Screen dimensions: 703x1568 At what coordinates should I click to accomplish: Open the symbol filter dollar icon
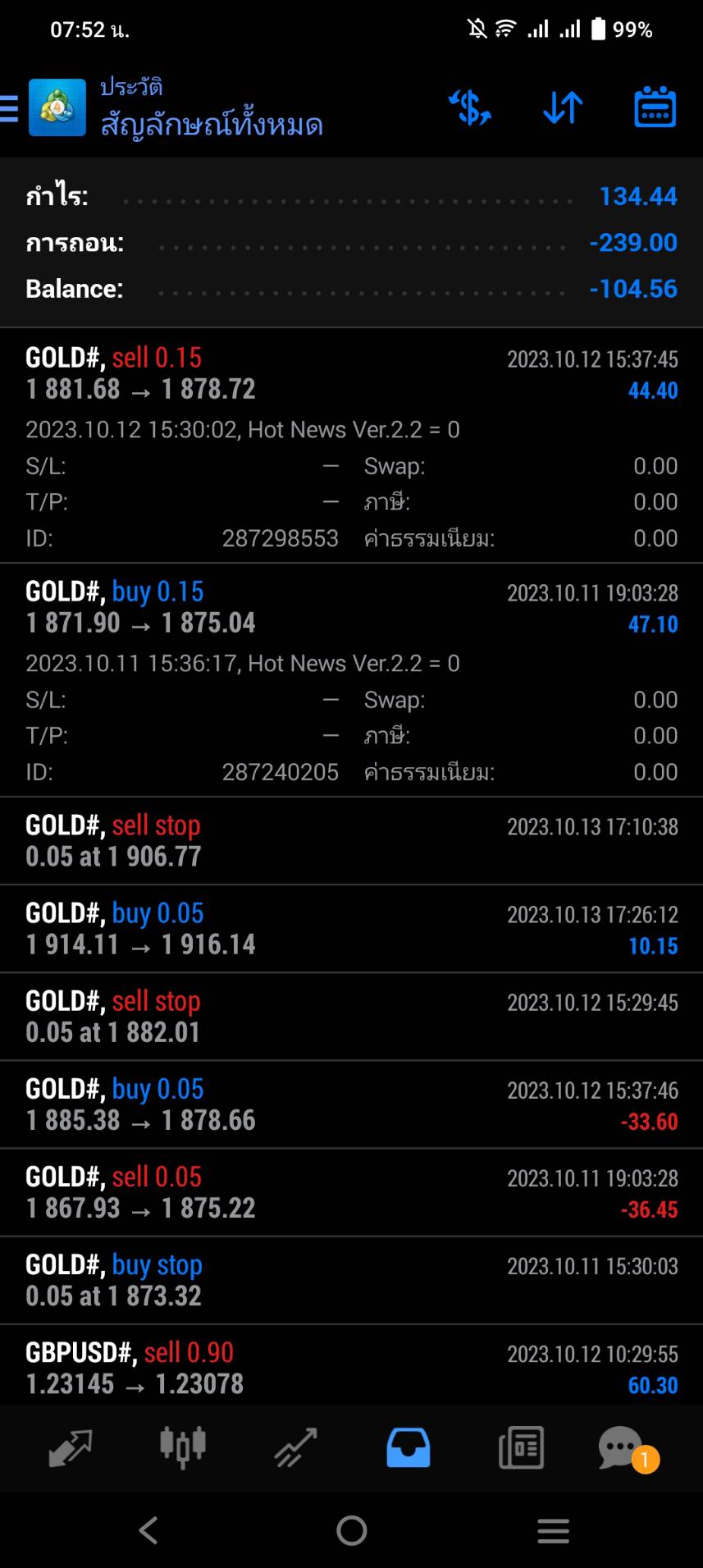470,107
